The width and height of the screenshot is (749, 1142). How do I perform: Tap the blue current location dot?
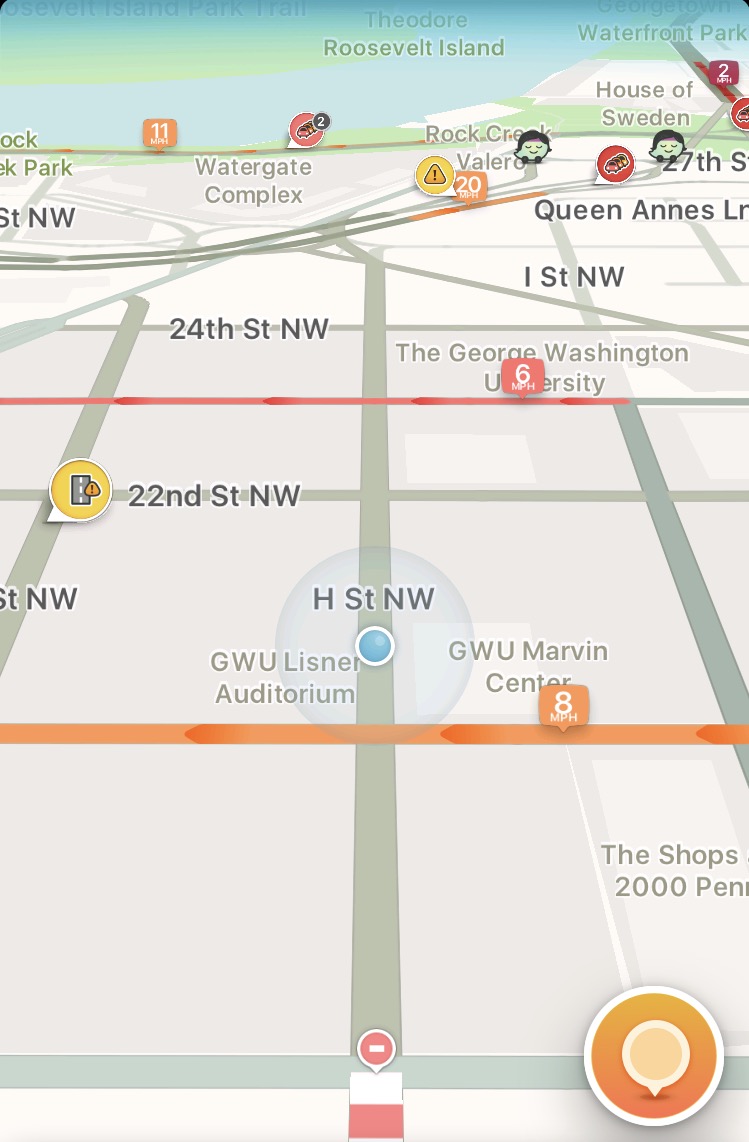[375, 646]
